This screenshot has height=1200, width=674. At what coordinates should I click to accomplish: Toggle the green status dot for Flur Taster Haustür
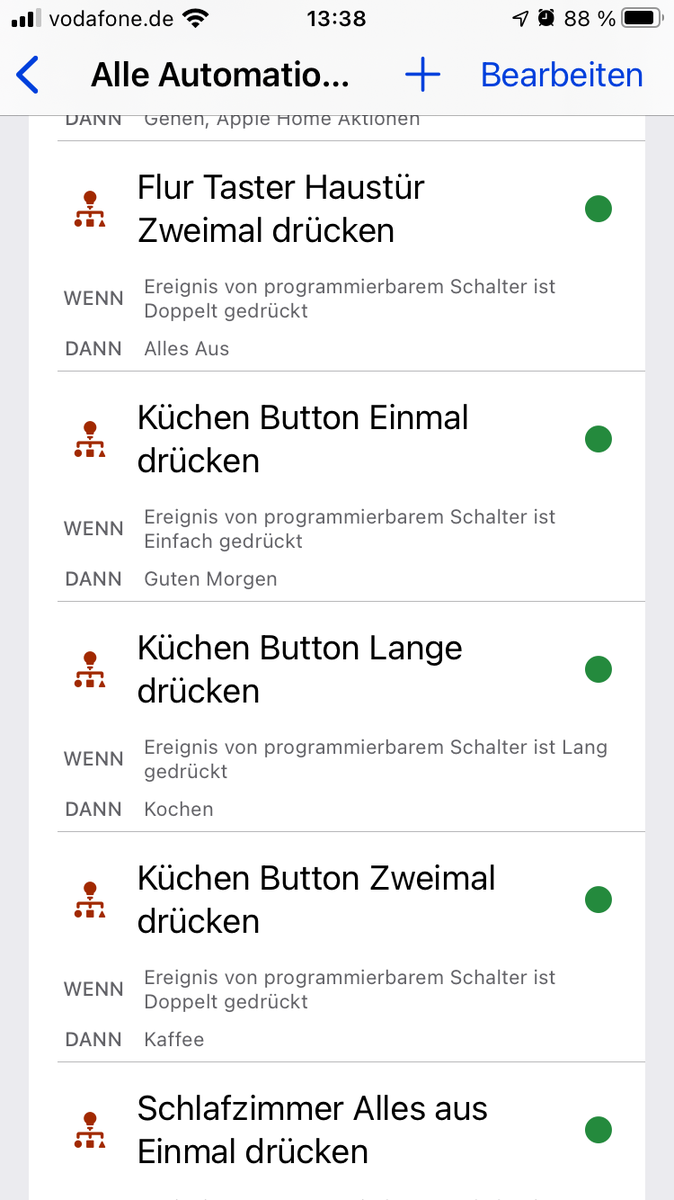pos(598,209)
